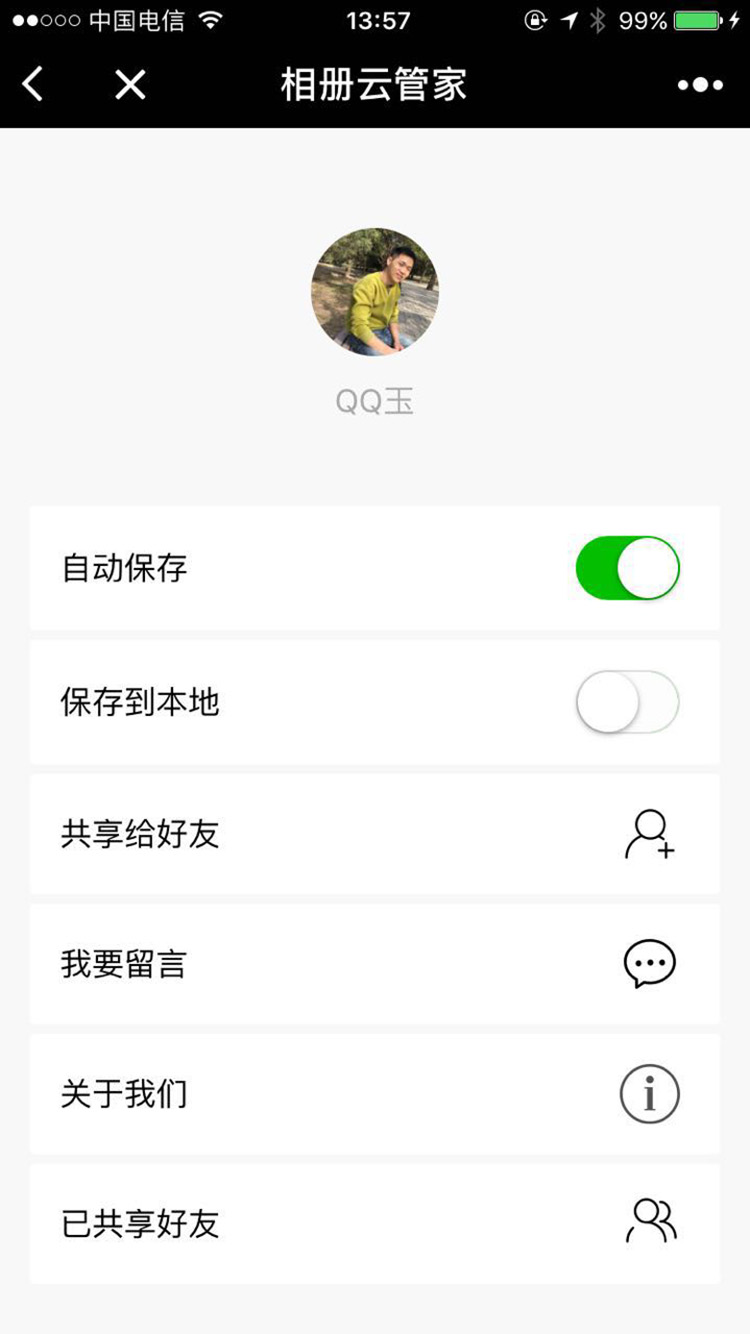
Task: Open the three-dot more options menu
Action: click(x=700, y=85)
